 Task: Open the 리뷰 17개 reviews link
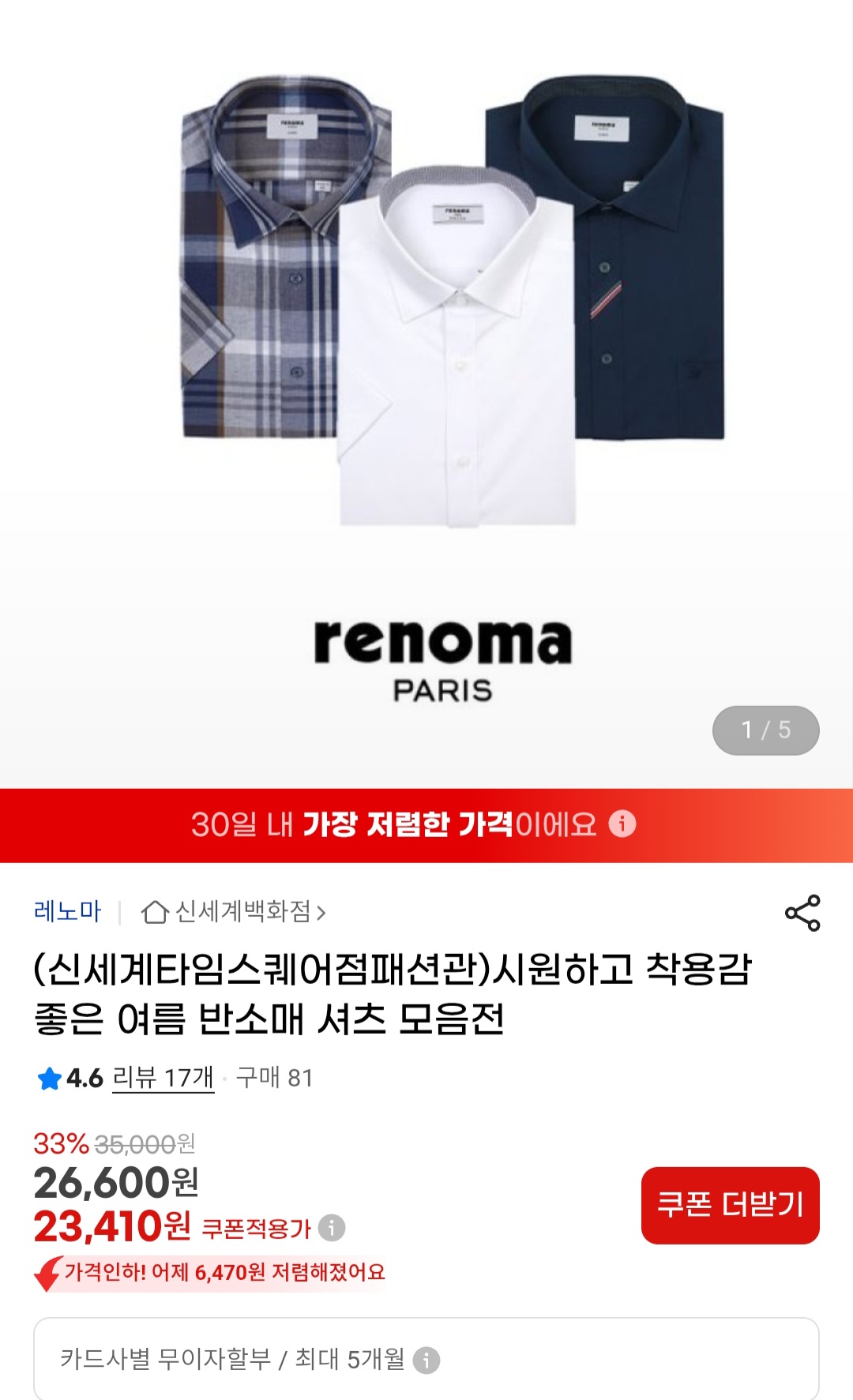point(163,1078)
